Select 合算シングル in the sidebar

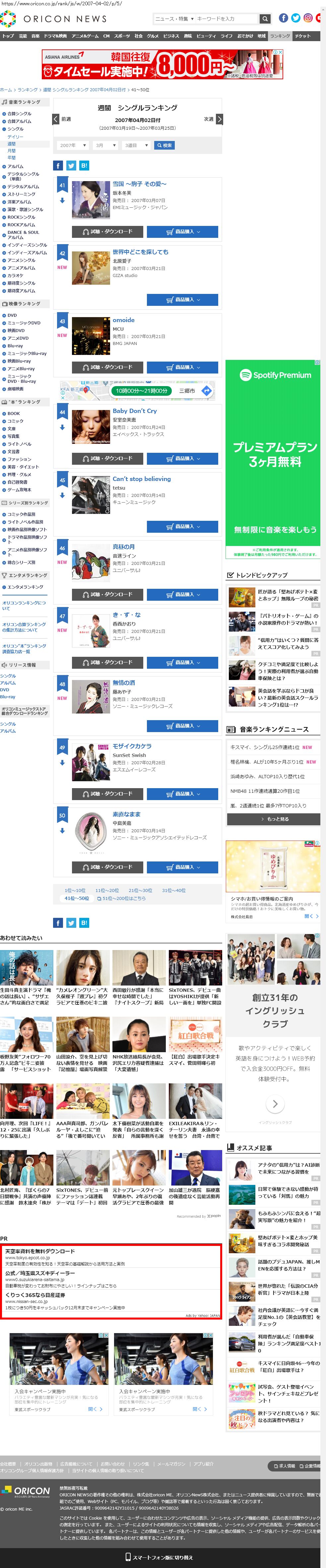coord(20,114)
